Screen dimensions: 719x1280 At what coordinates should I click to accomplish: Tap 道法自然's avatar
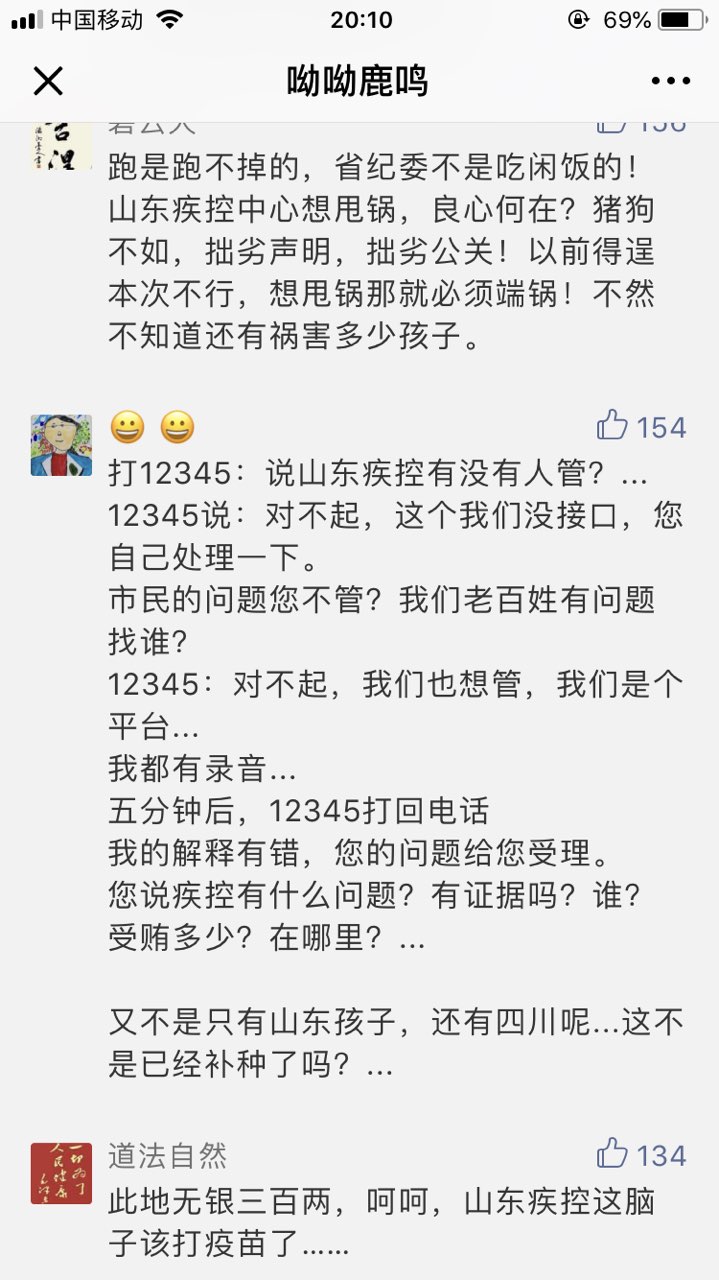click(61, 1173)
